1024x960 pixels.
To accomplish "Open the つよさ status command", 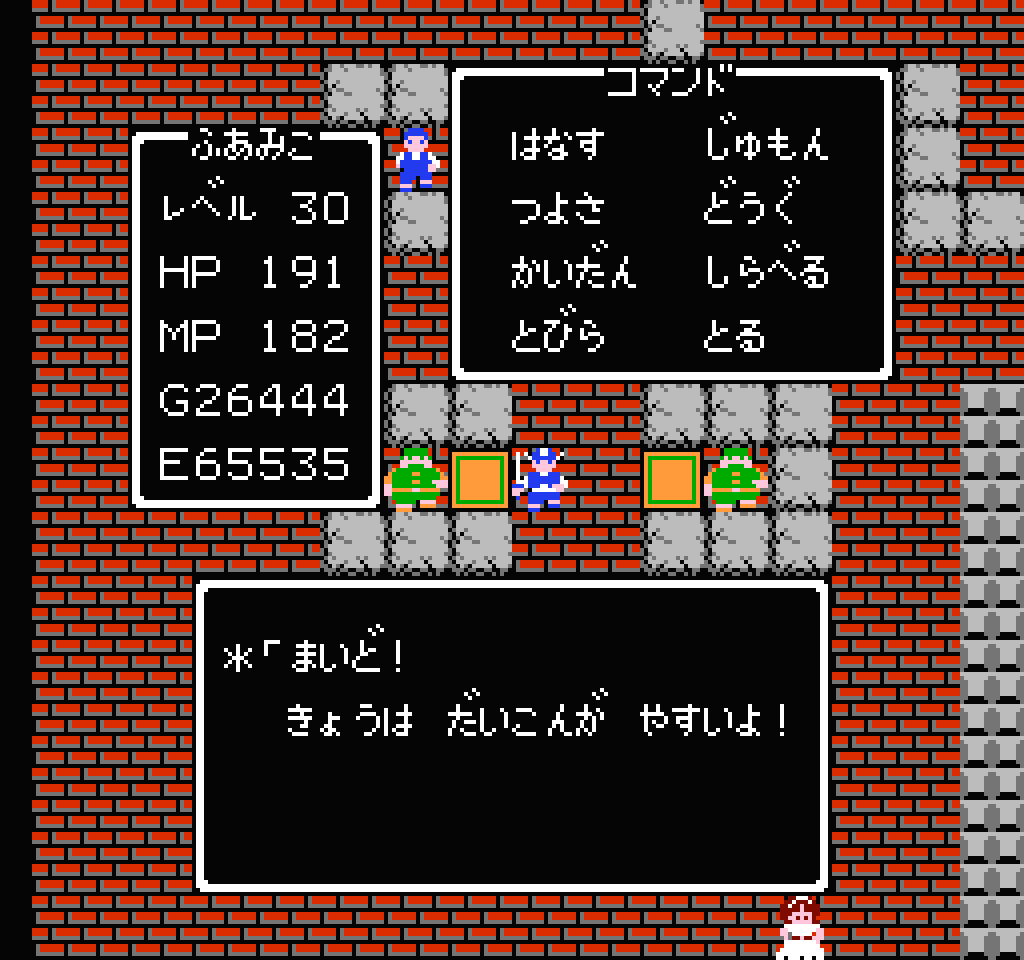I will point(558,209).
